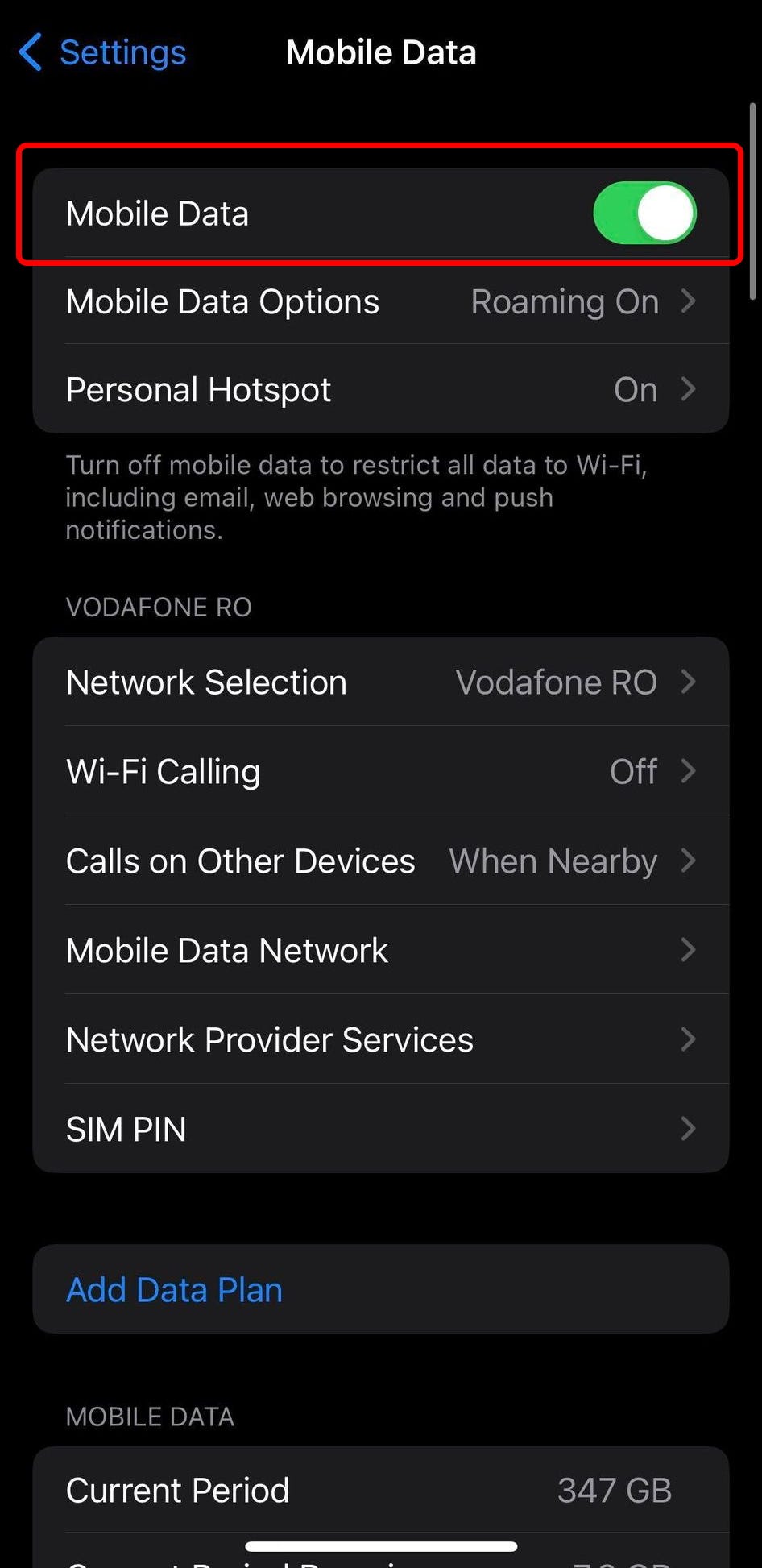Viewport: 762px width, 1568px height.
Task: Open Mobile Data Options via its chevron
Action: click(x=689, y=301)
